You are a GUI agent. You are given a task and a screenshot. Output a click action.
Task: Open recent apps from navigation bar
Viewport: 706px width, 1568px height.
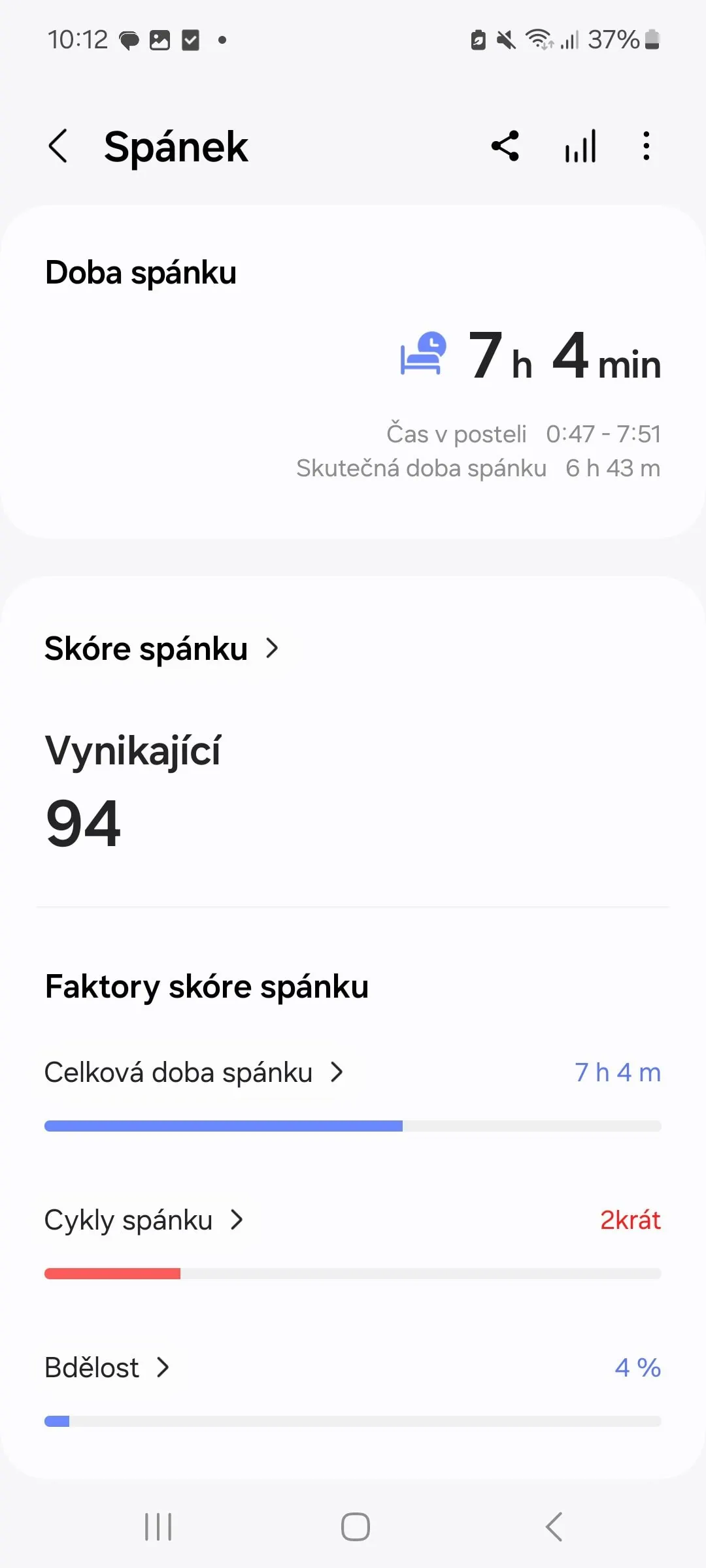point(158,1527)
